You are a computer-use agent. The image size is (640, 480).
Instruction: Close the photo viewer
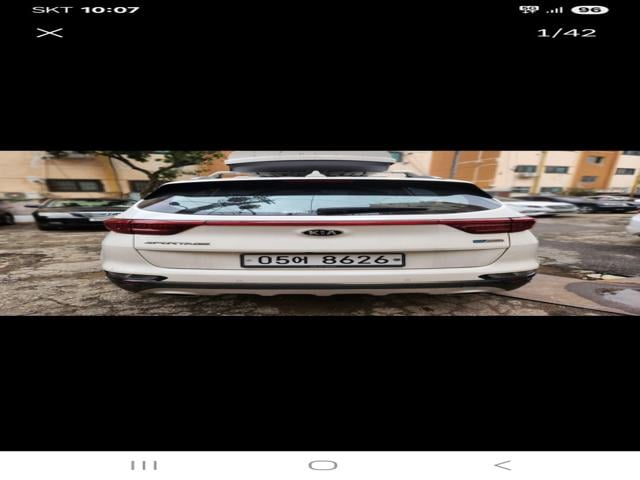[x=49, y=32]
